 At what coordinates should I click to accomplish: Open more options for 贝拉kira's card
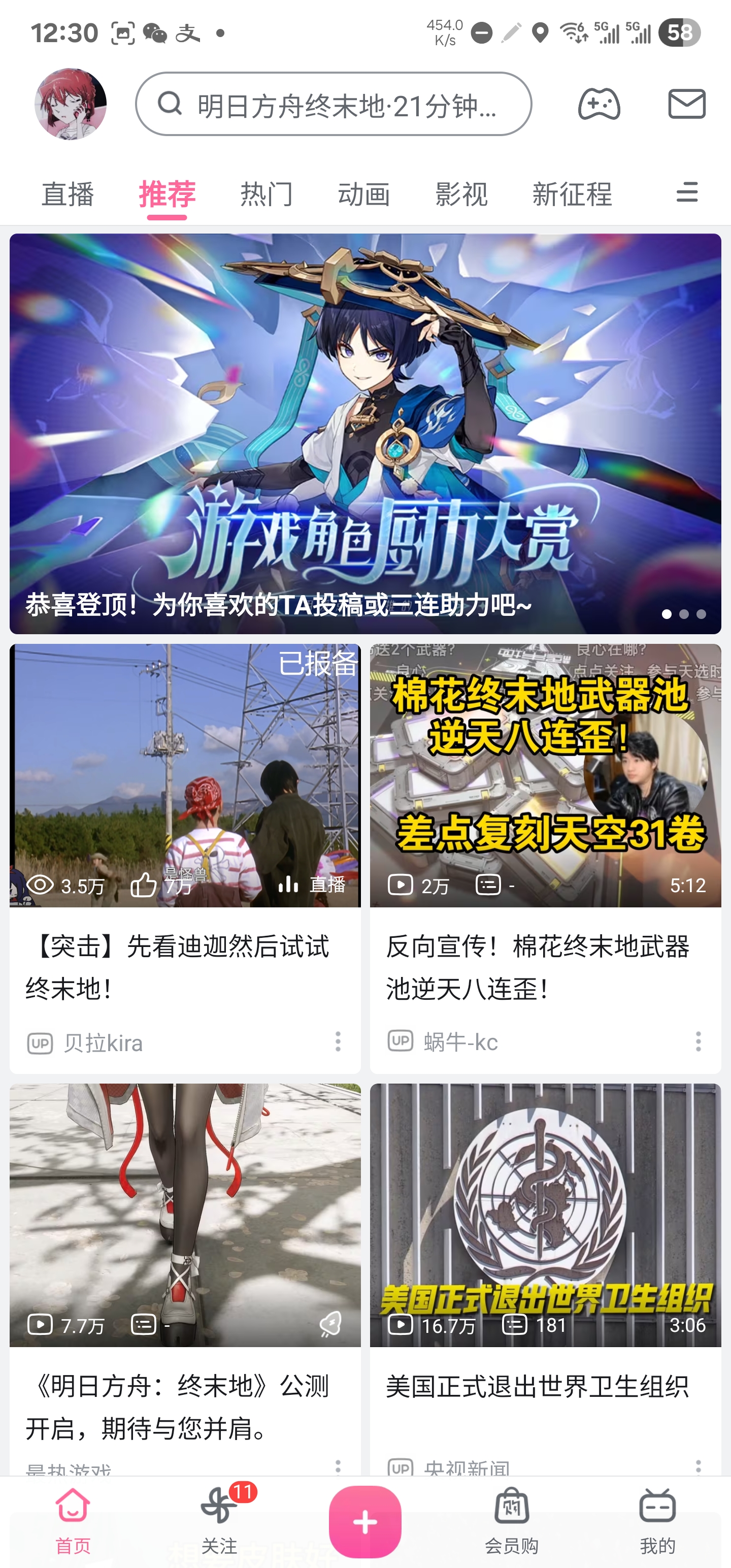coord(338,1041)
